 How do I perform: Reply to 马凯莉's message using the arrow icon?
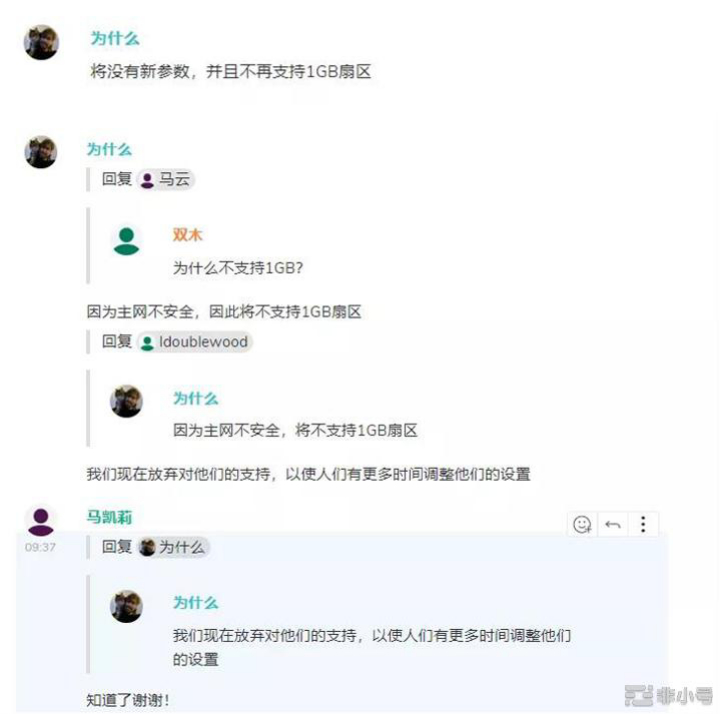click(x=613, y=524)
